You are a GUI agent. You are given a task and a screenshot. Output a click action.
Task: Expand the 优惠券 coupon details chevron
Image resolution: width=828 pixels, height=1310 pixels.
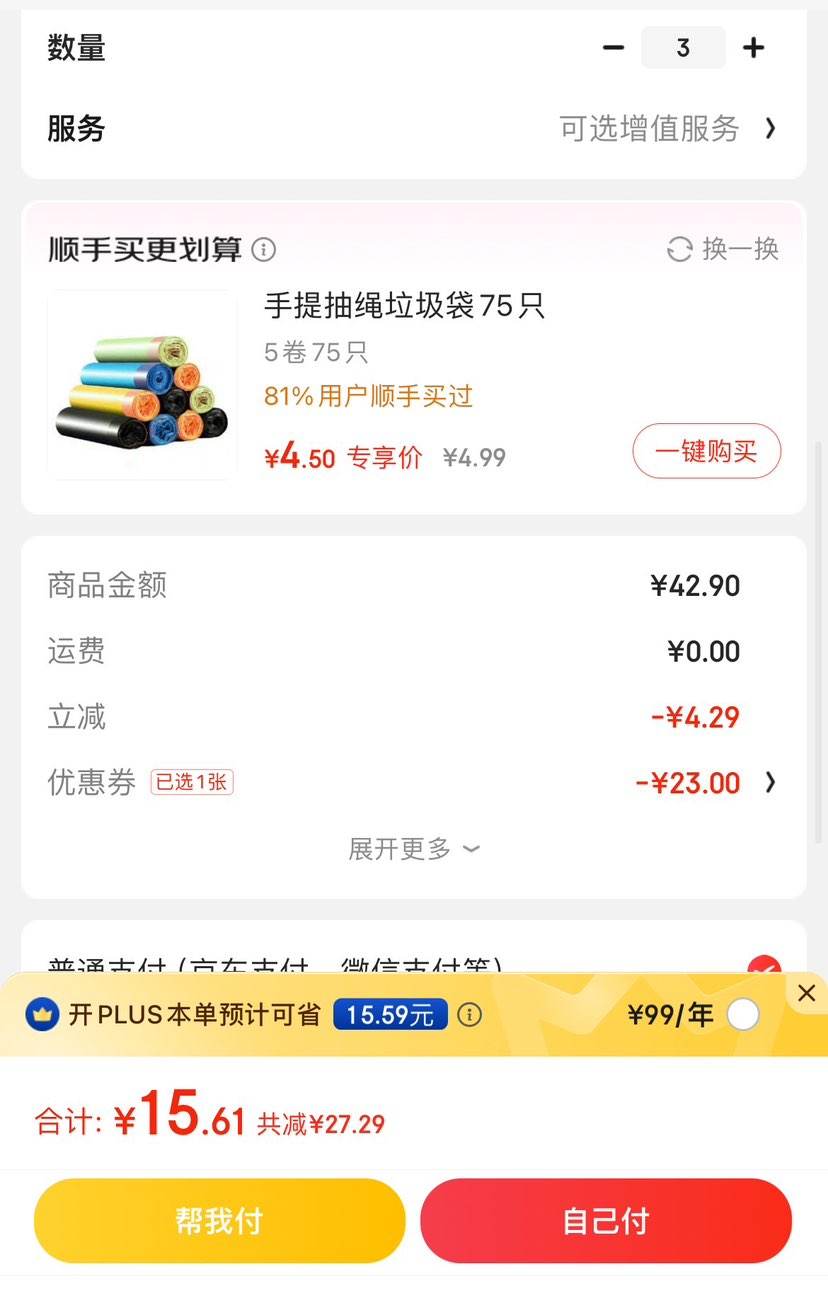click(x=770, y=783)
